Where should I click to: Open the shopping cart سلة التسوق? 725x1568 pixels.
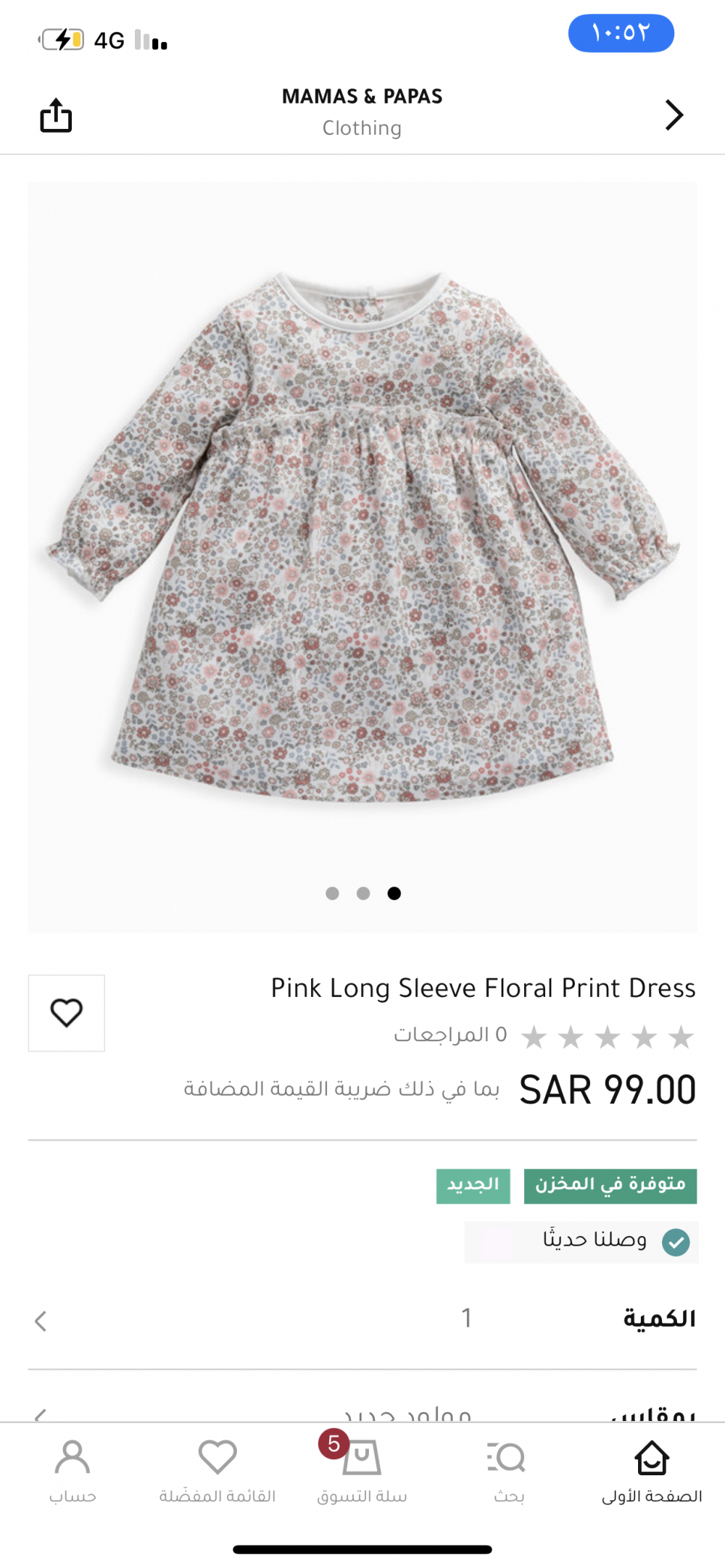click(362, 1471)
